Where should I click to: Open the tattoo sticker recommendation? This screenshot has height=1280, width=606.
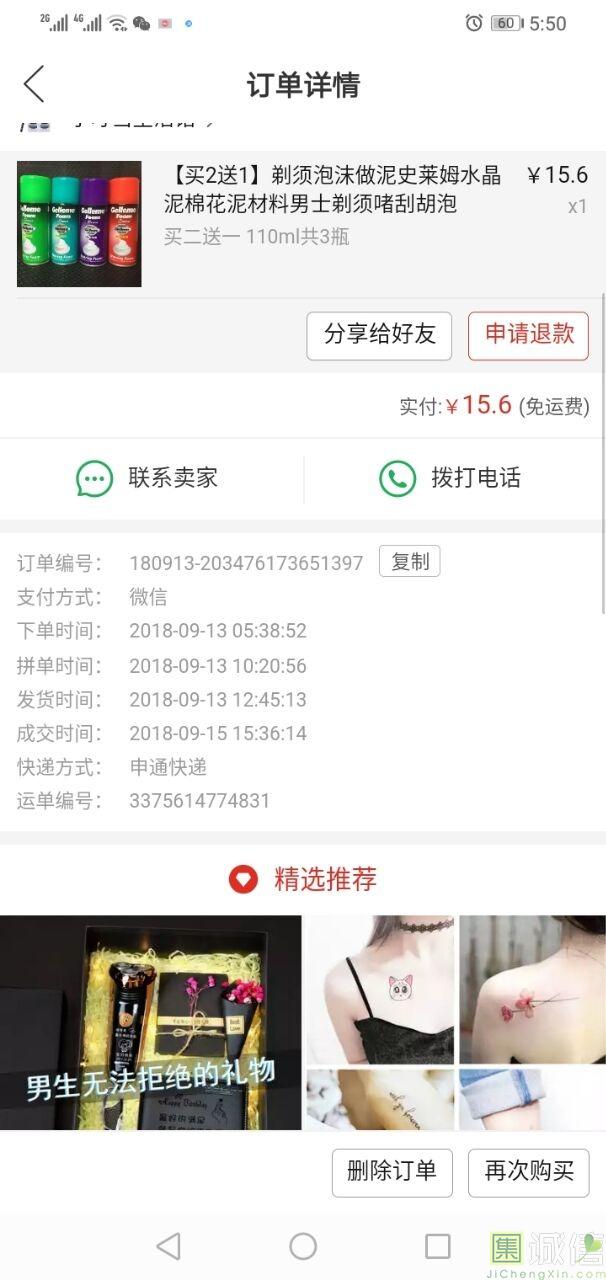click(x=455, y=1022)
